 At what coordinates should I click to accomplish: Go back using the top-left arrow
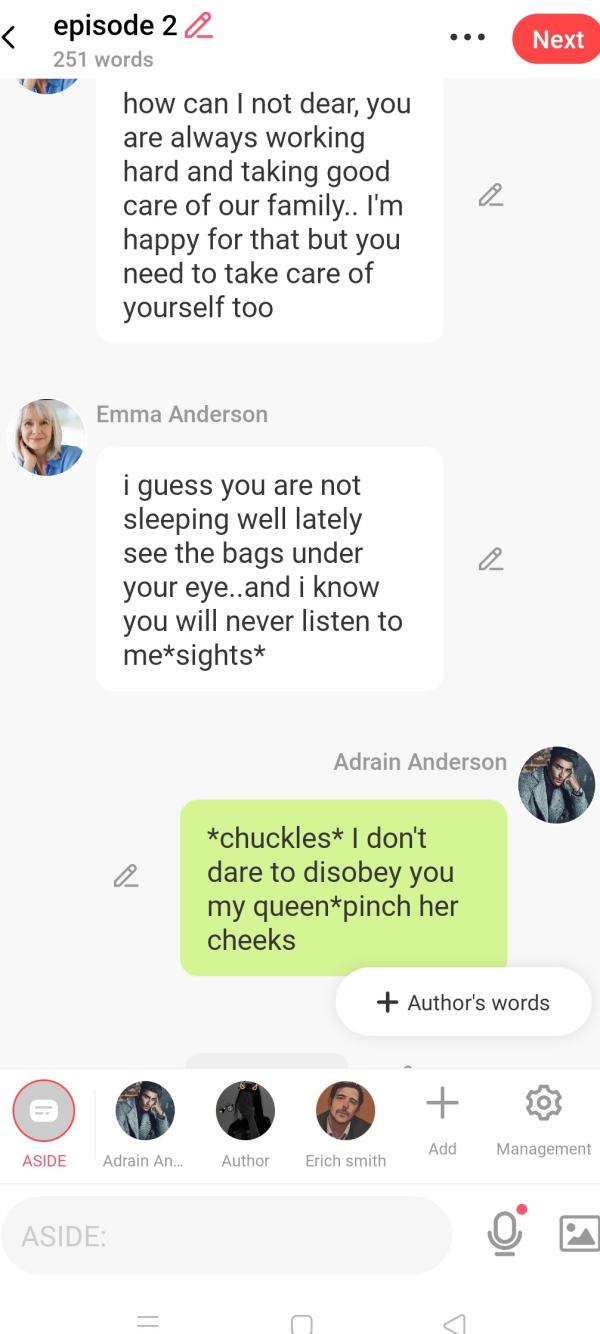tap(10, 38)
